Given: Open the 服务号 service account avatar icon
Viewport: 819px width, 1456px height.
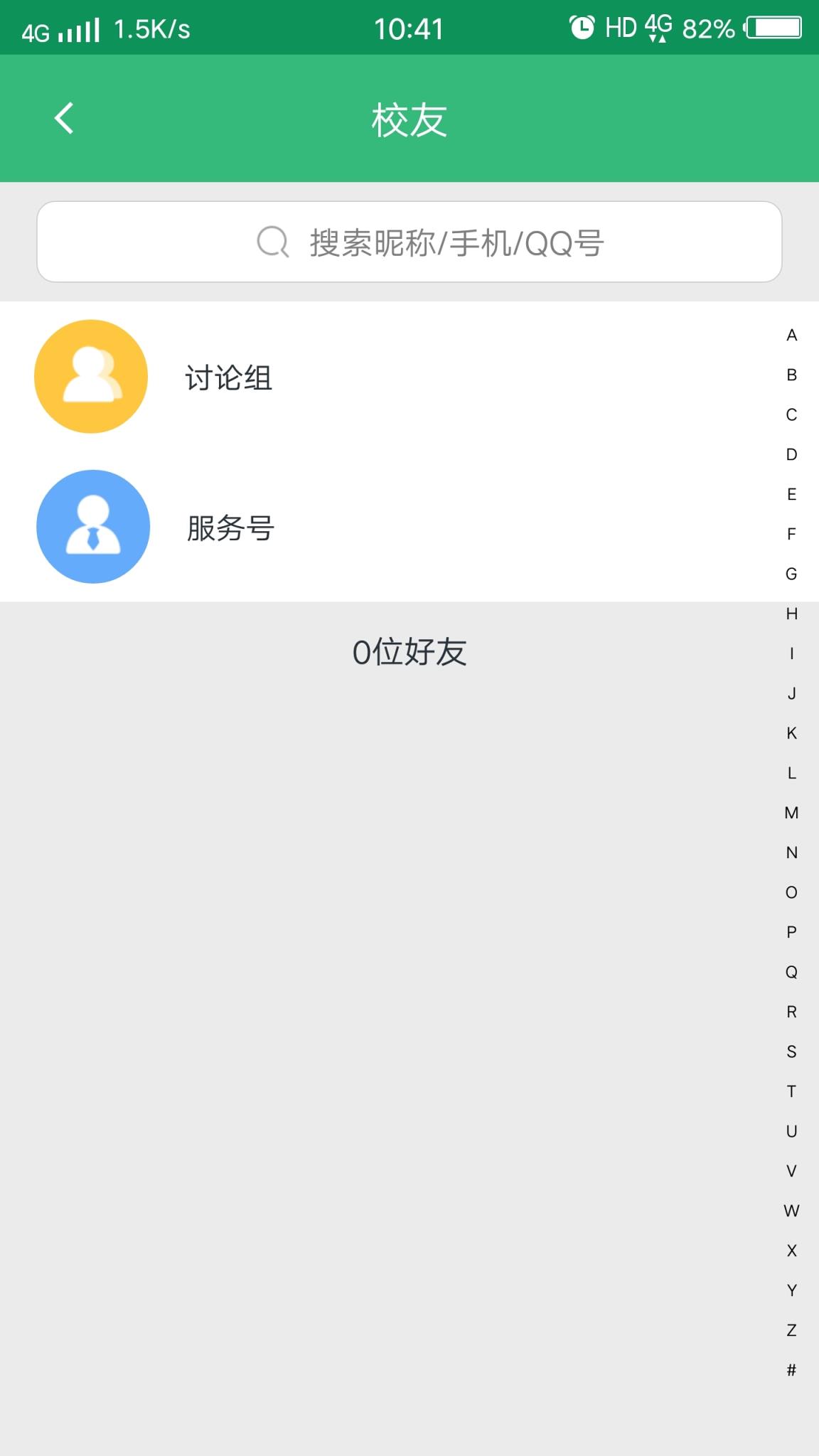Looking at the screenshot, I should point(92,527).
